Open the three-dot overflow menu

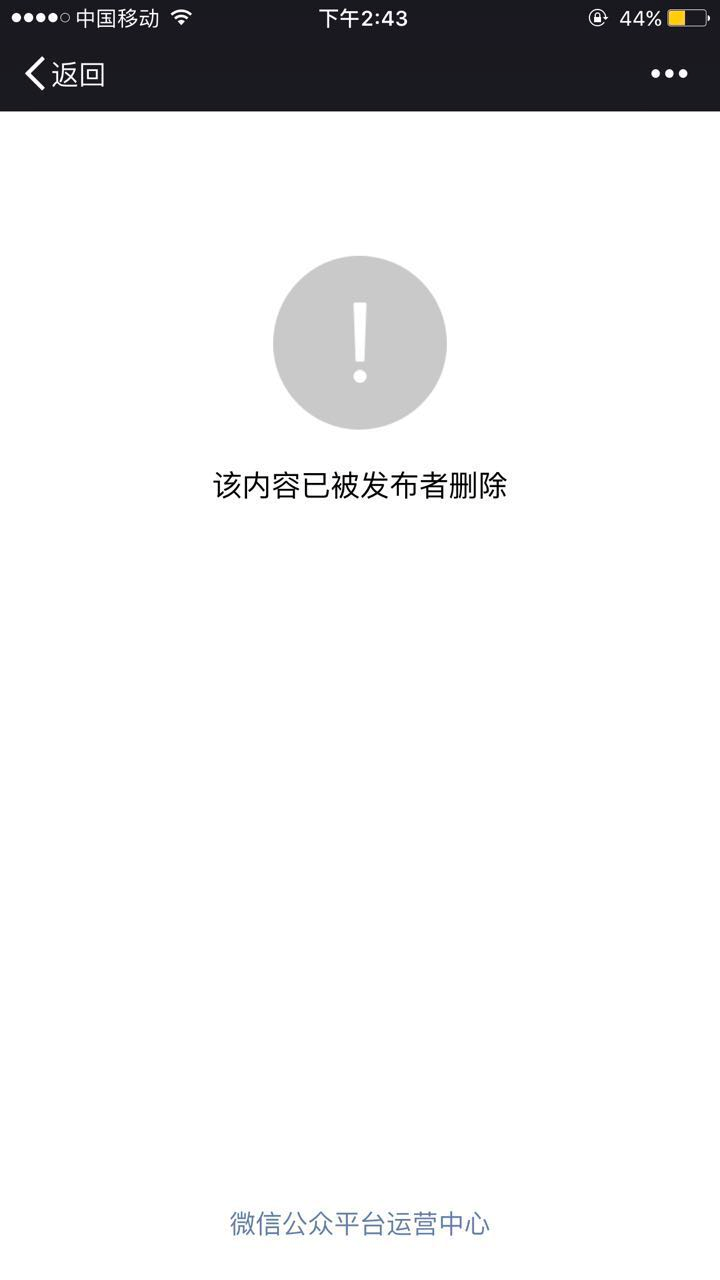tap(669, 74)
